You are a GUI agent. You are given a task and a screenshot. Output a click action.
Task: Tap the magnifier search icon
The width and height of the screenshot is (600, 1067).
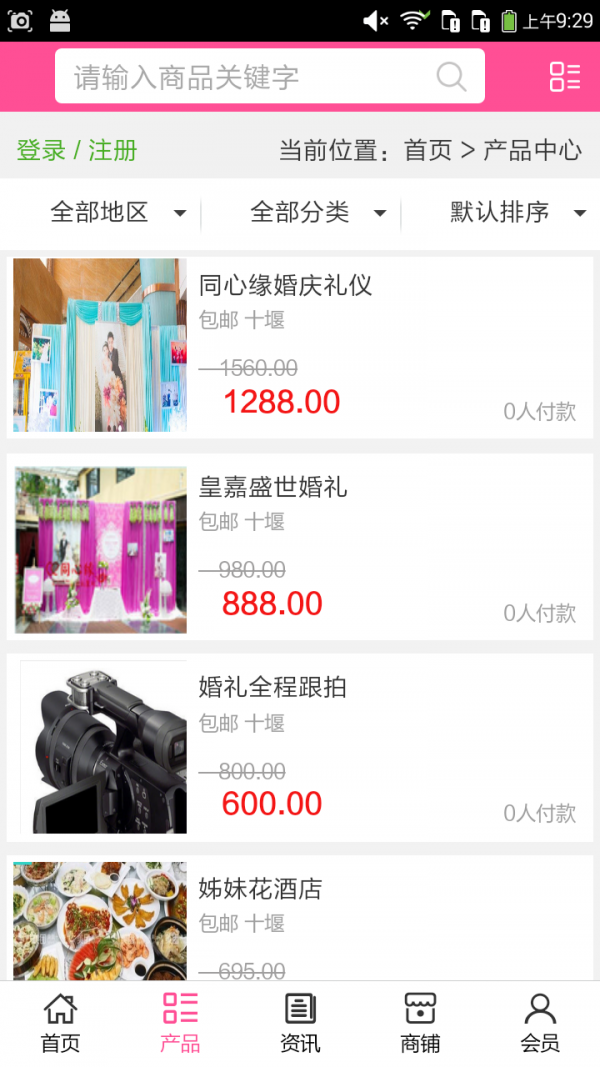[x=451, y=77]
